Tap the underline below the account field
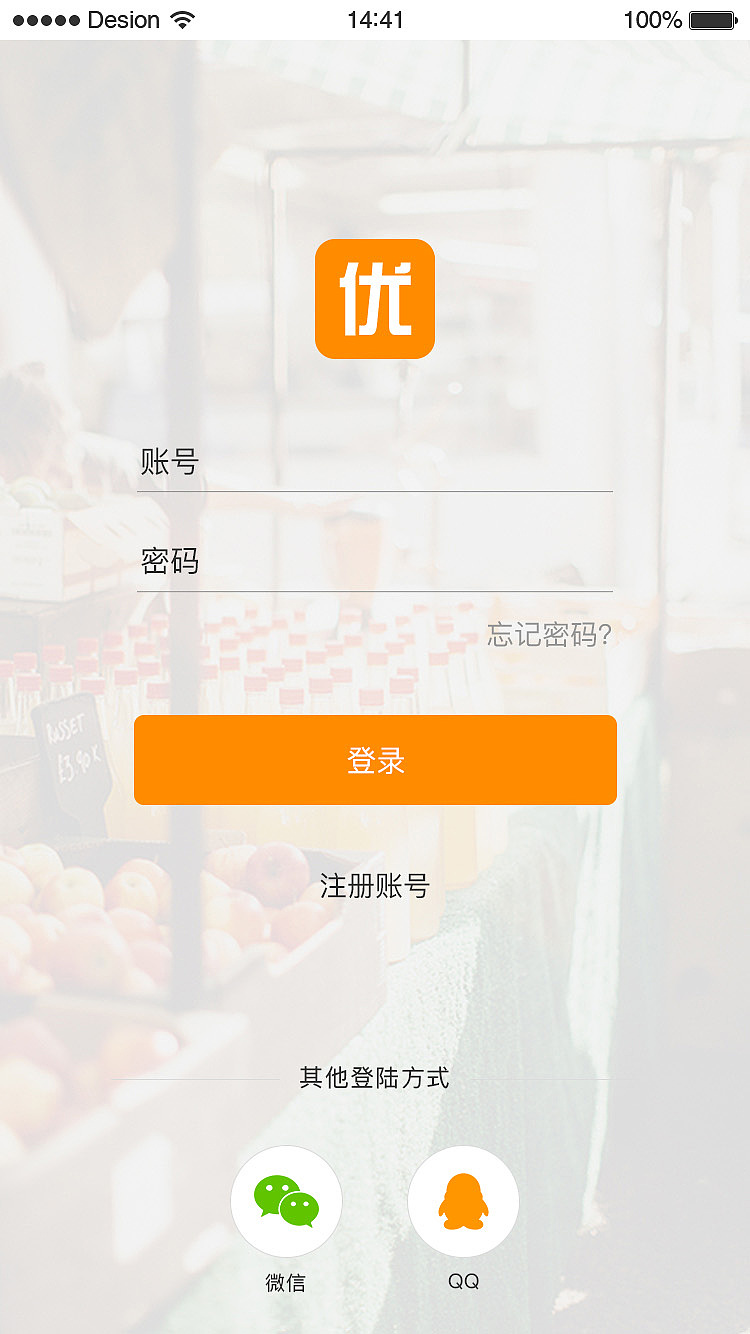The width and height of the screenshot is (750, 1334). 375,492
